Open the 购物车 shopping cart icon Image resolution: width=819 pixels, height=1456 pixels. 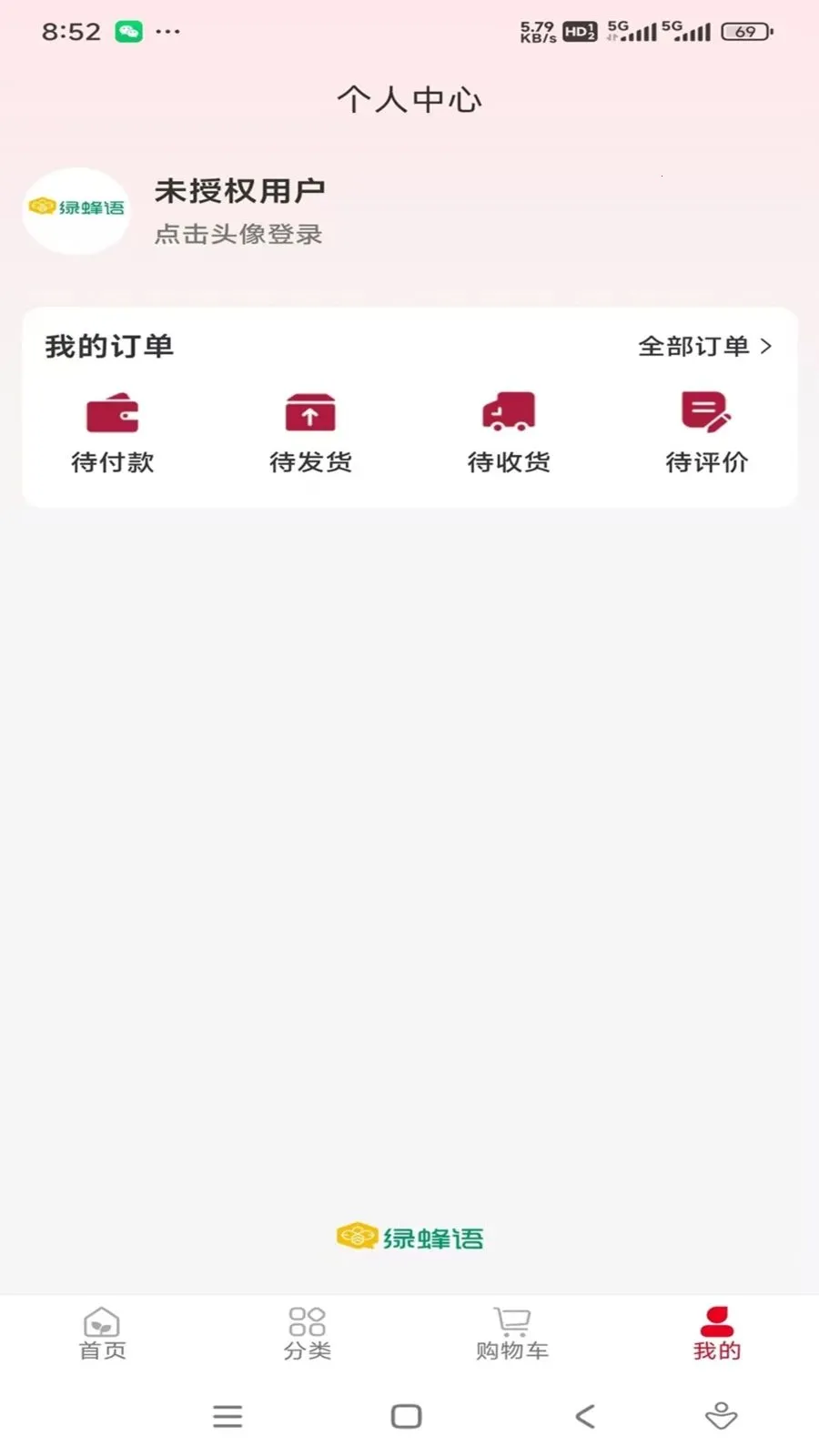511,1320
